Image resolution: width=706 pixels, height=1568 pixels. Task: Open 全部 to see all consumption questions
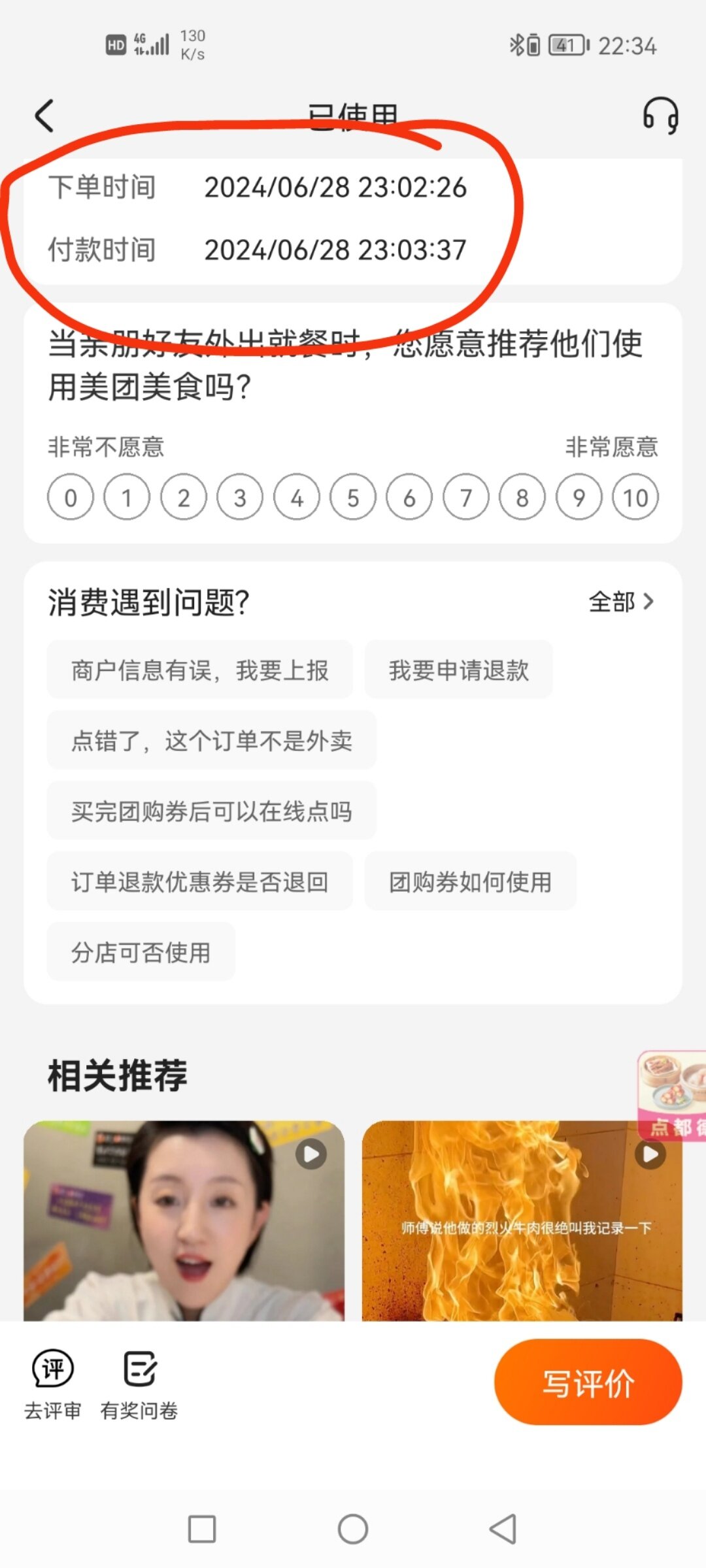click(x=620, y=602)
